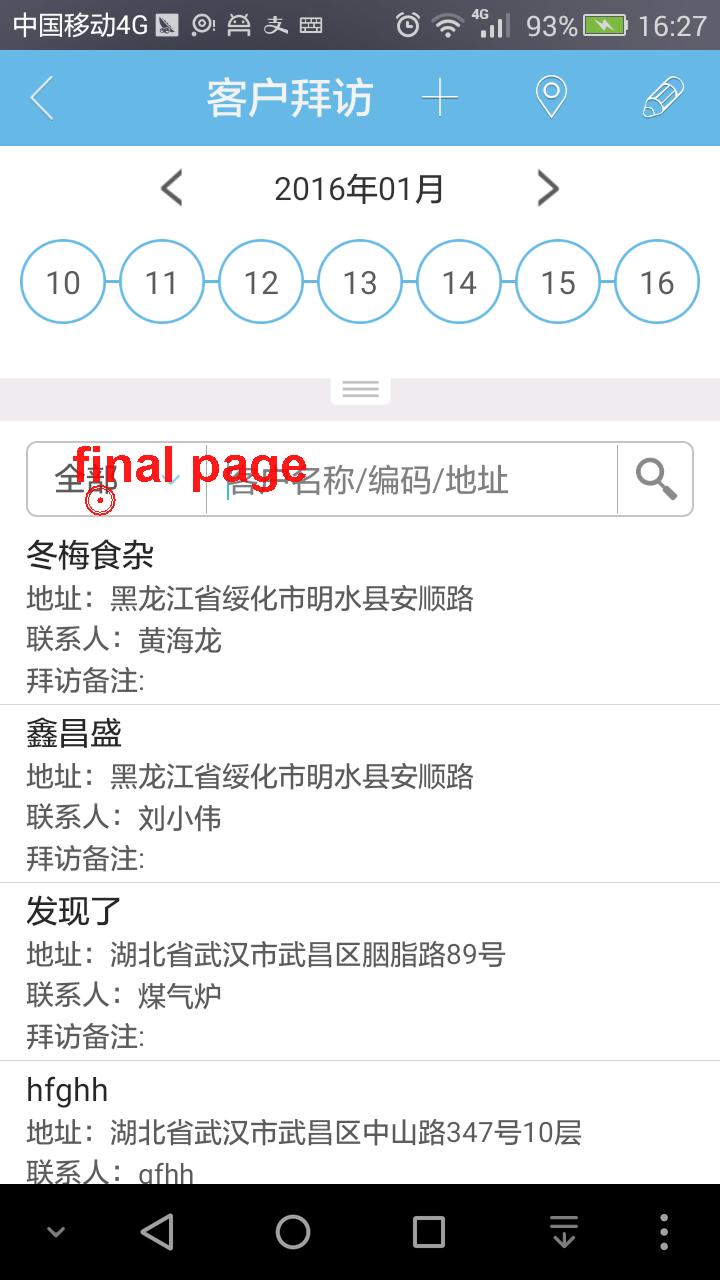The height and width of the screenshot is (1280, 720).
Task: Open customer 发现了
Action: pos(360,972)
